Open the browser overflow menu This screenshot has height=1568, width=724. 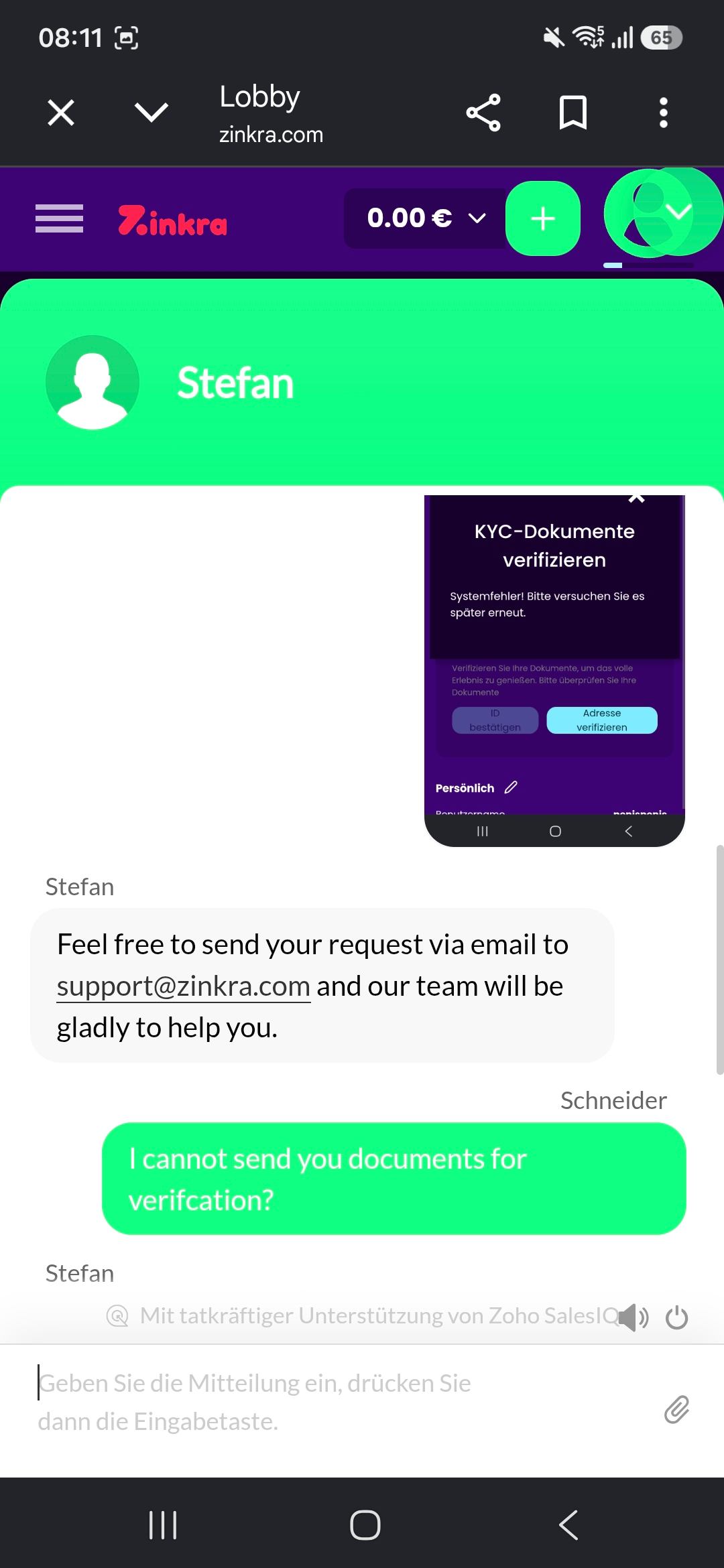point(664,113)
